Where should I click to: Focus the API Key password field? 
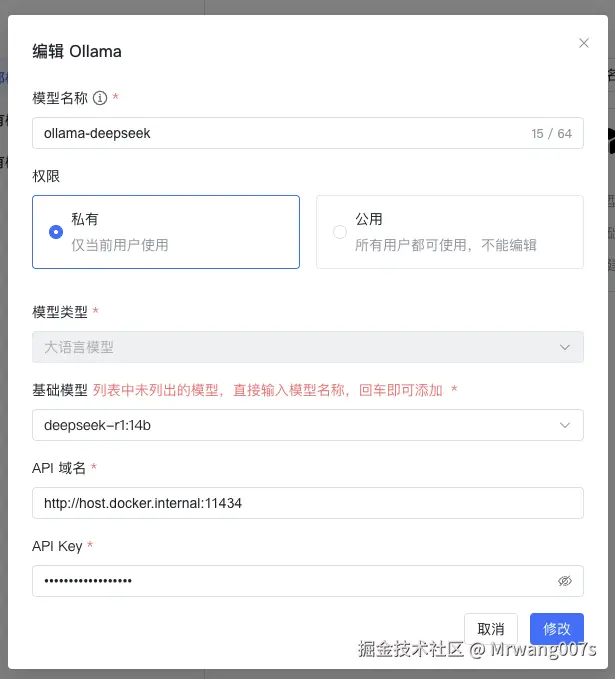[x=290, y=581]
